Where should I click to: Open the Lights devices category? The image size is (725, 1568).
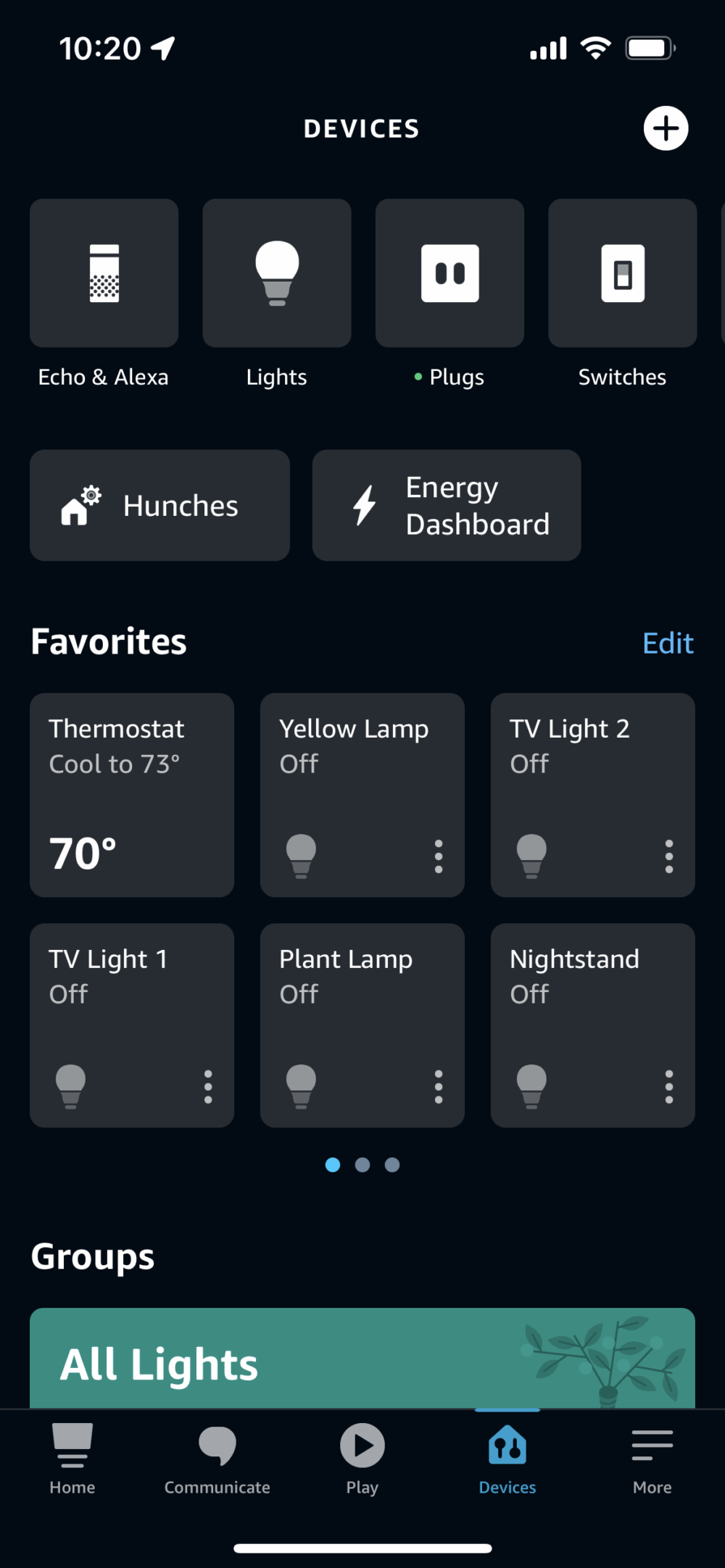[x=276, y=272]
